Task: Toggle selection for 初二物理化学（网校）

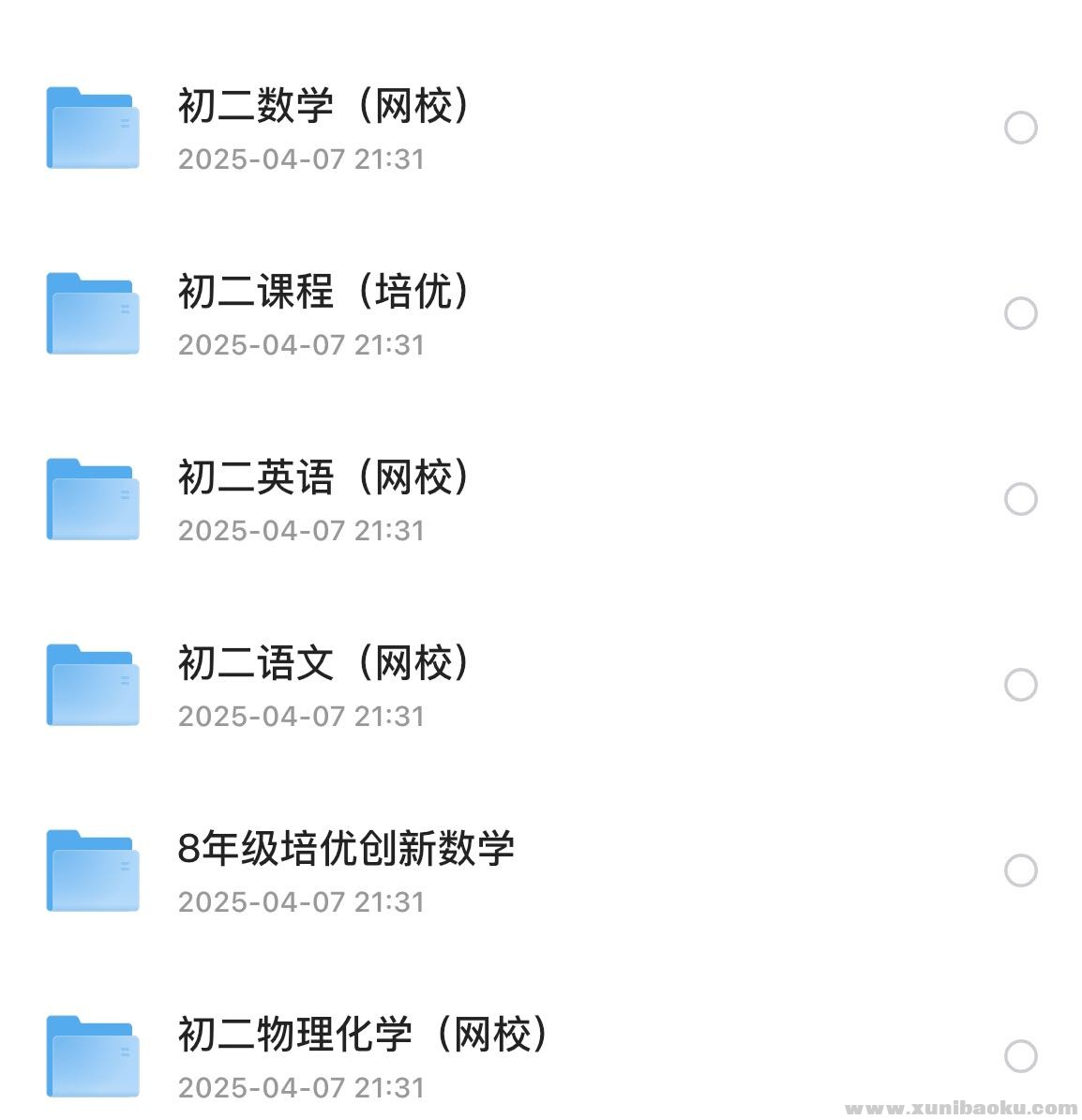Action: (x=1020, y=1056)
